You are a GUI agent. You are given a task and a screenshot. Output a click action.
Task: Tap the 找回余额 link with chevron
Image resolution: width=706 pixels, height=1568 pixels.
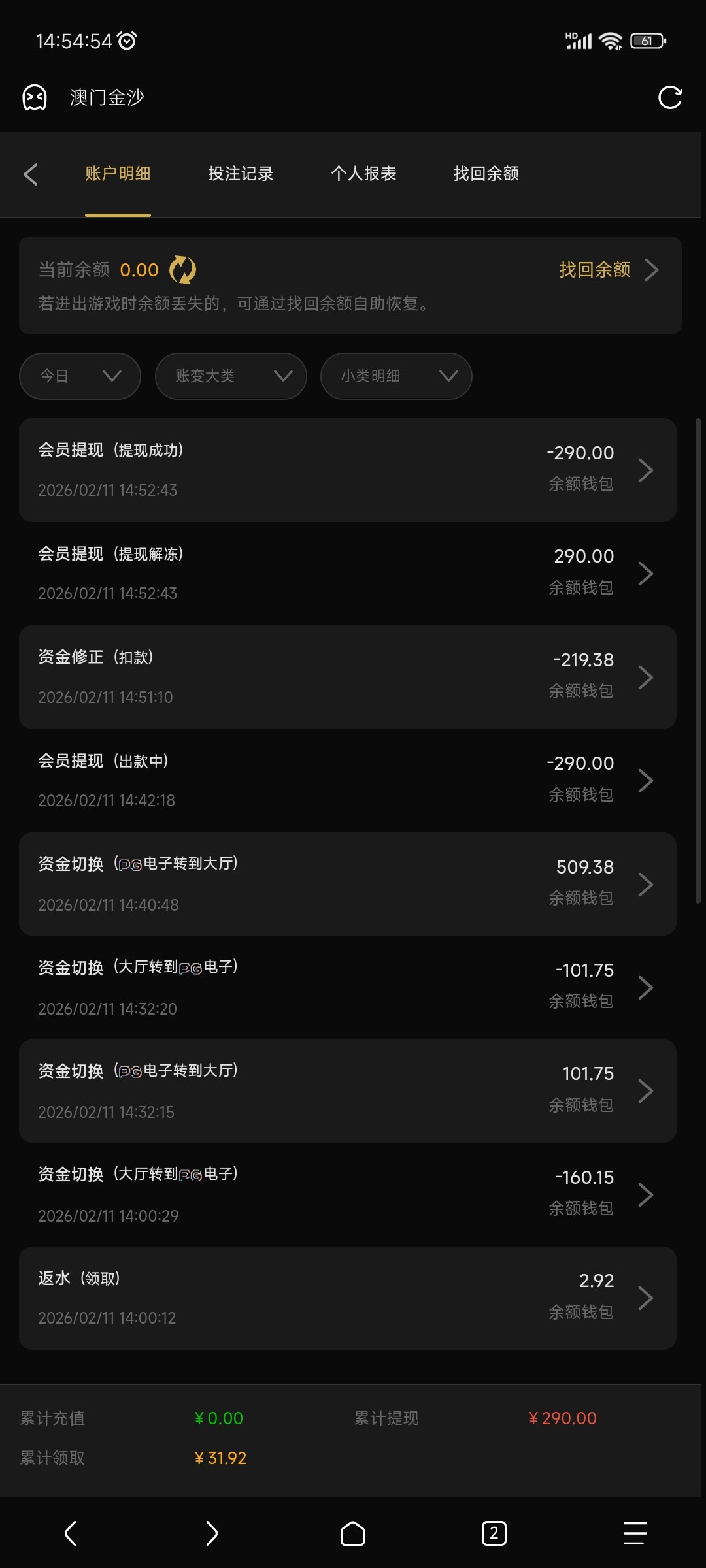[x=608, y=270]
